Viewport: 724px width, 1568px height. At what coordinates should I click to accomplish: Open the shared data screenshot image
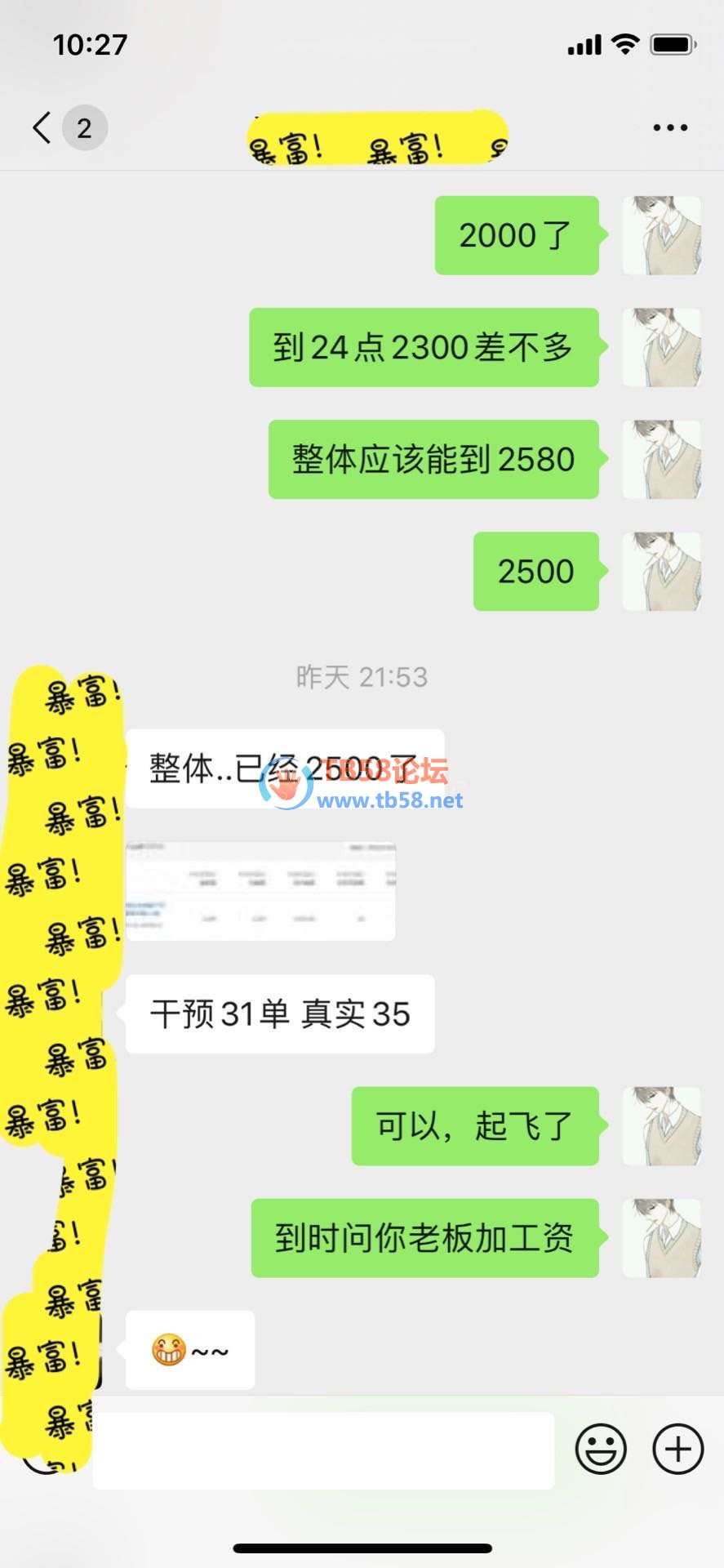pyautogui.click(x=260, y=891)
